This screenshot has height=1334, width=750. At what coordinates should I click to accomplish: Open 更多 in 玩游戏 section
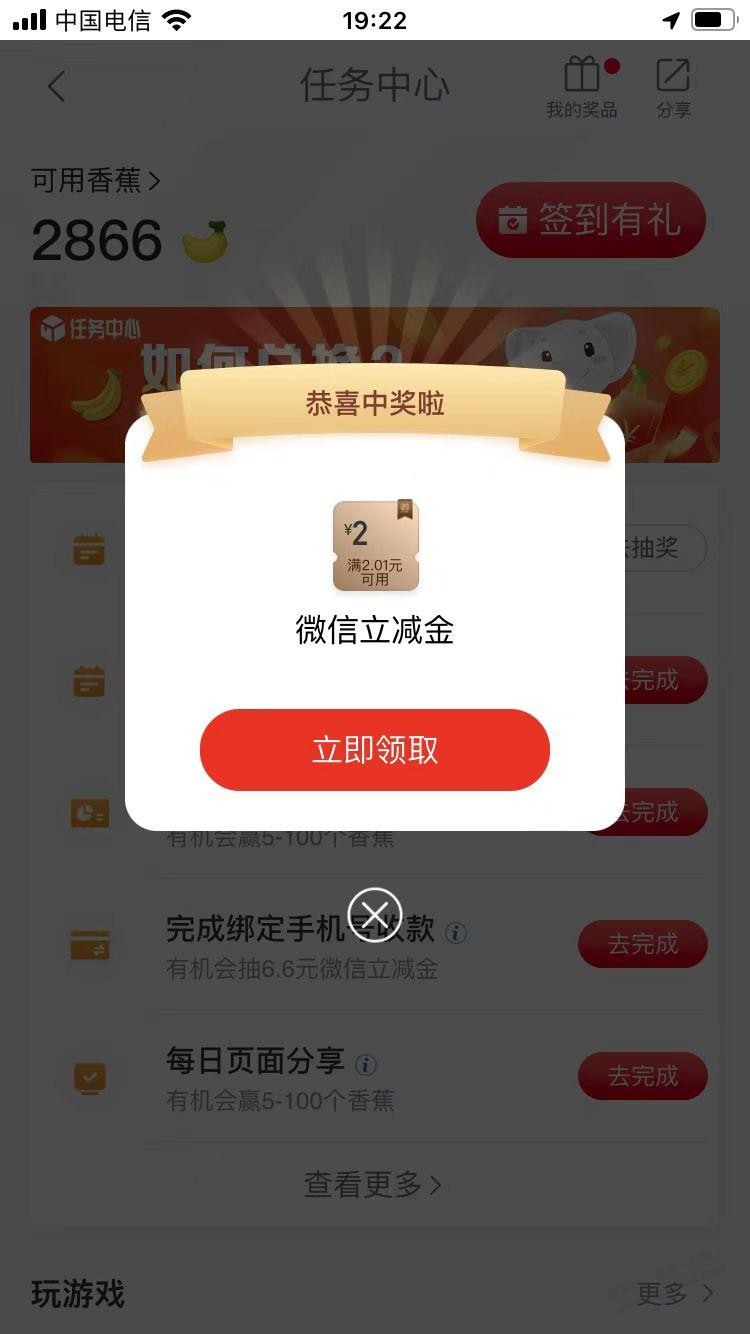(x=675, y=1294)
